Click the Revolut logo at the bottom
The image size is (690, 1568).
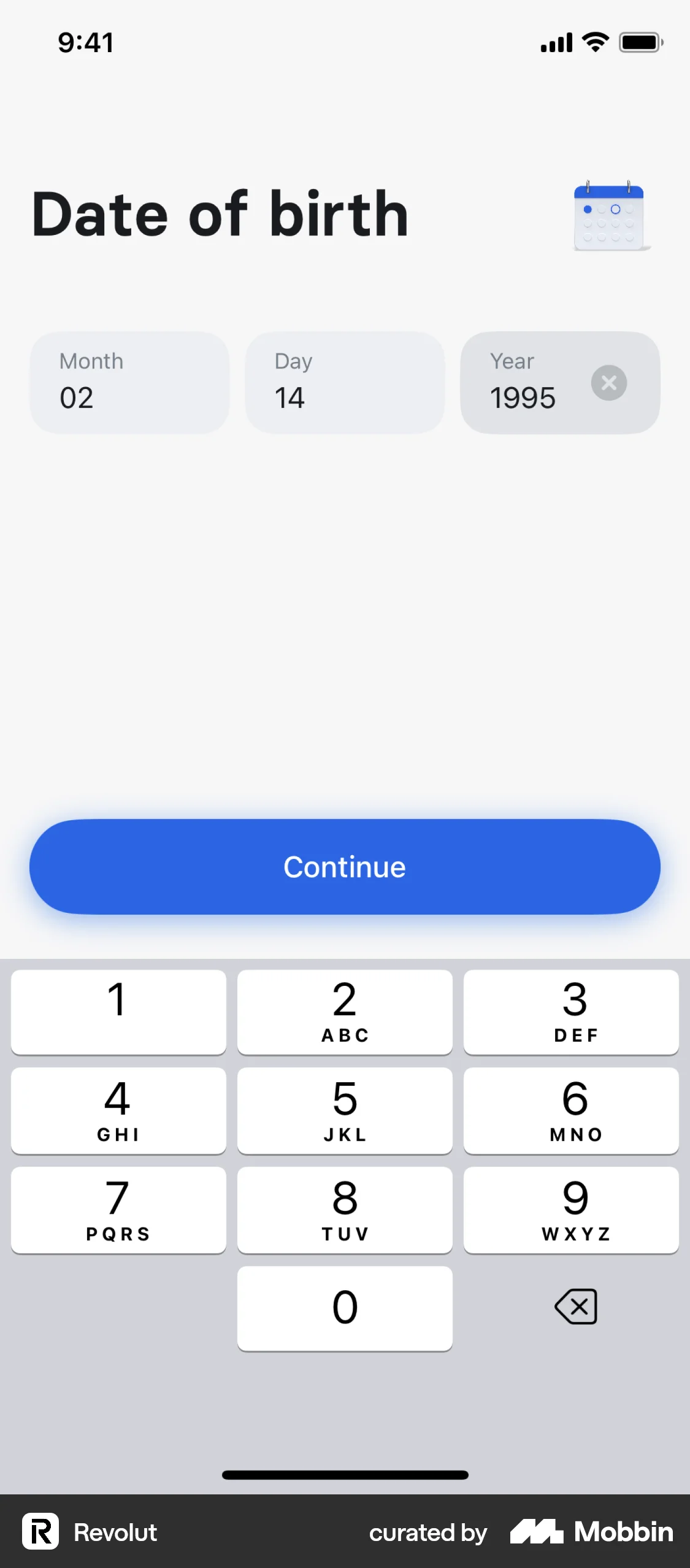click(x=40, y=1532)
